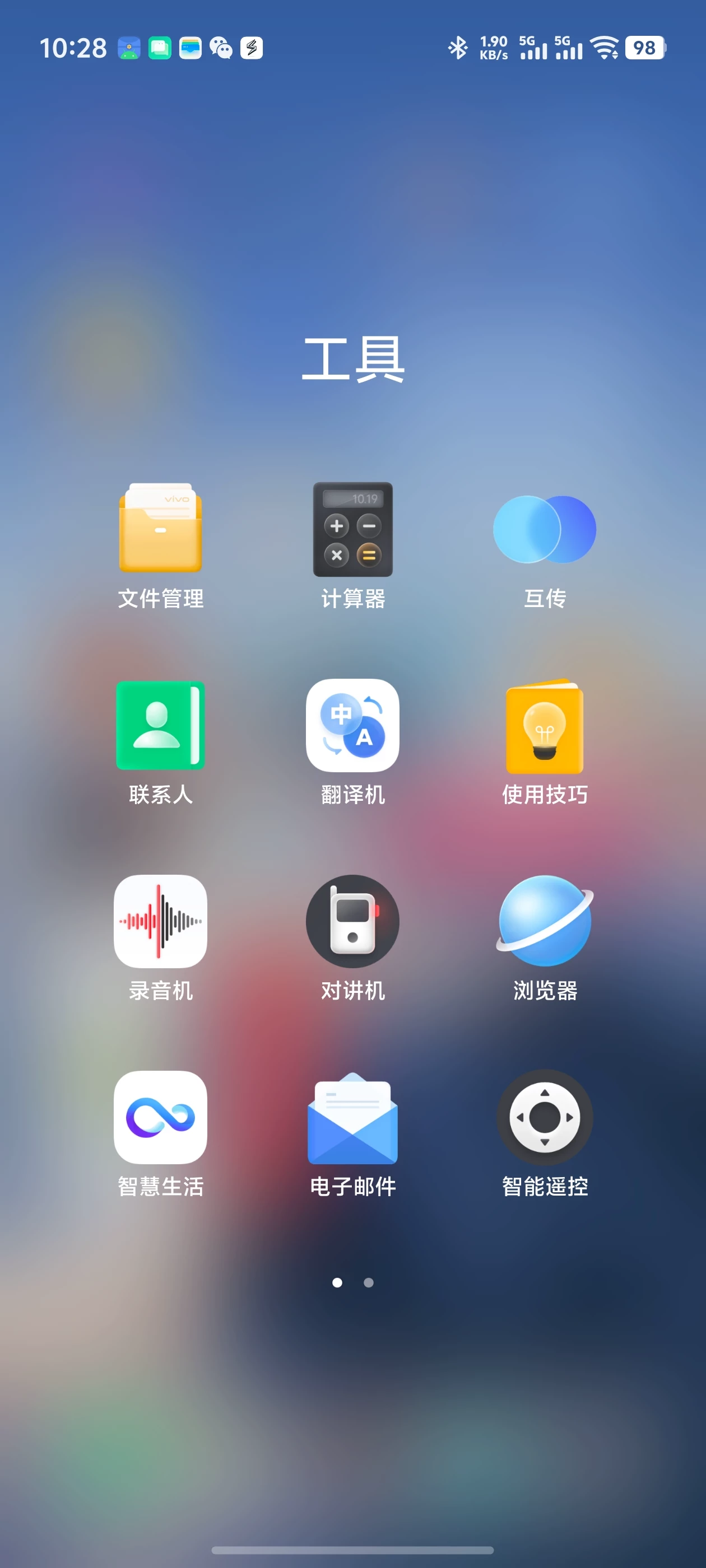This screenshot has height=1568, width=706.
Task: Open the 智慧生活 smart life app
Action: coord(160,1117)
